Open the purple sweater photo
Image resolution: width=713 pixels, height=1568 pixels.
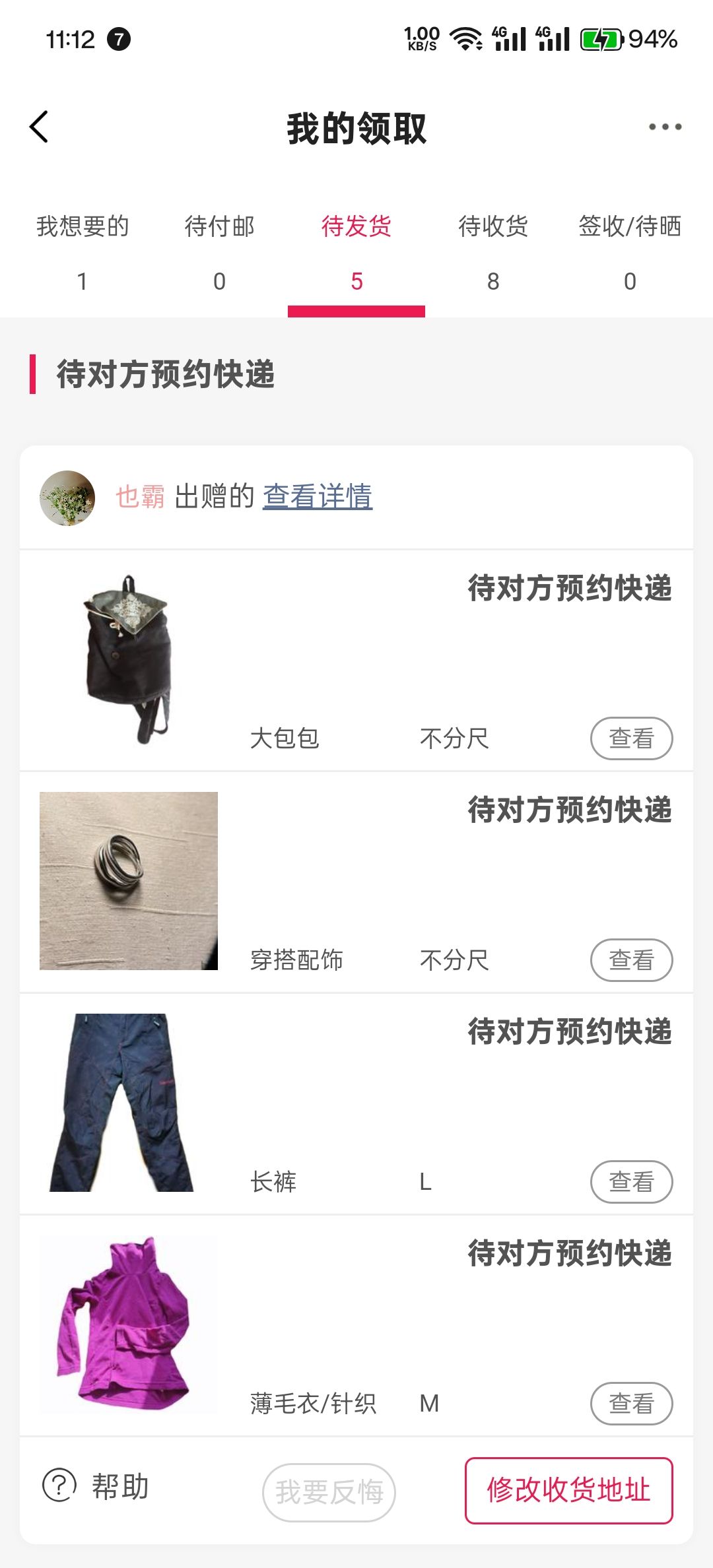pyautogui.click(x=129, y=1324)
